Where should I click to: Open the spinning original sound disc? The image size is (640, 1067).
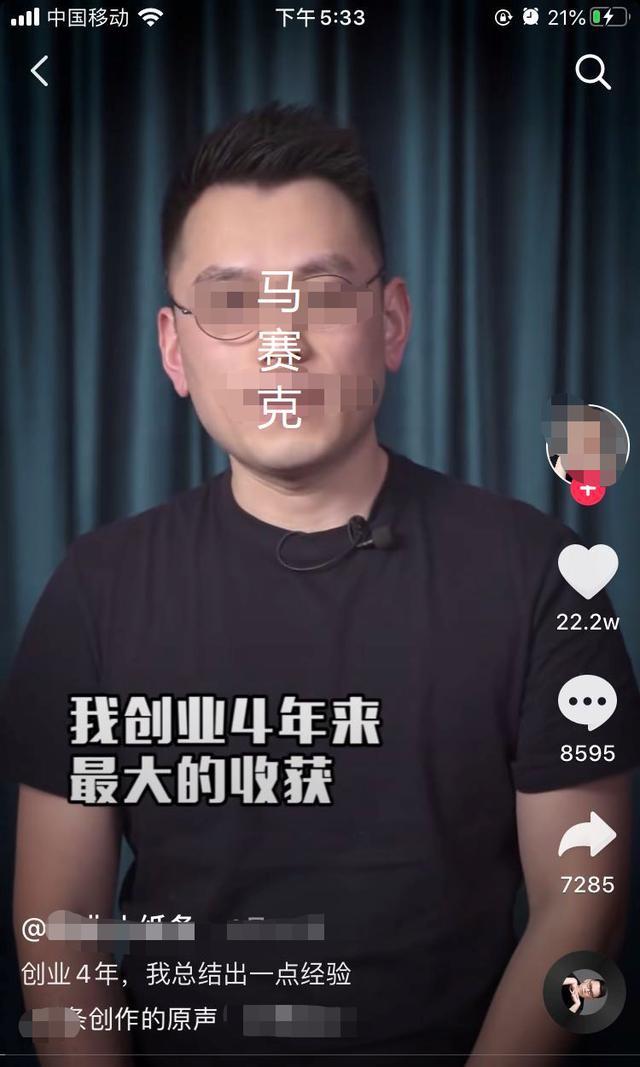(x=584, y=991)
